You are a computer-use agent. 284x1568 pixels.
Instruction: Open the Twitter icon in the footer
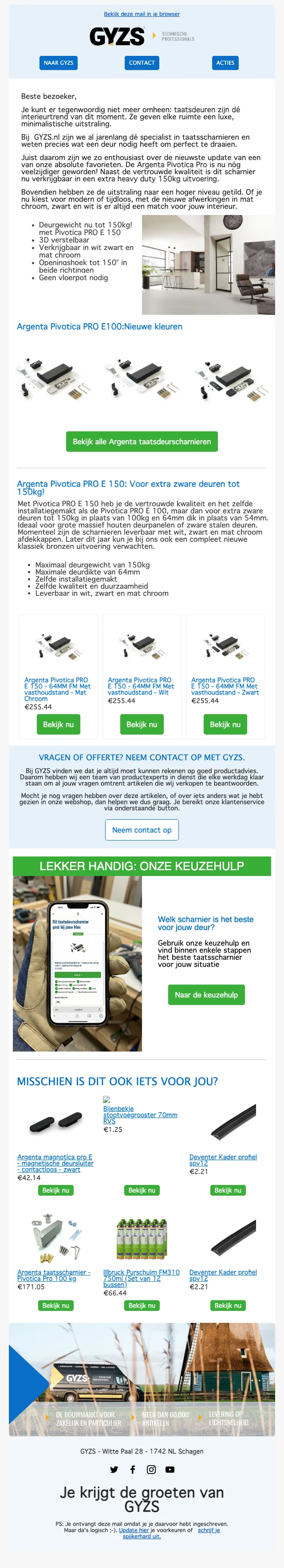tap(114, 1469)
